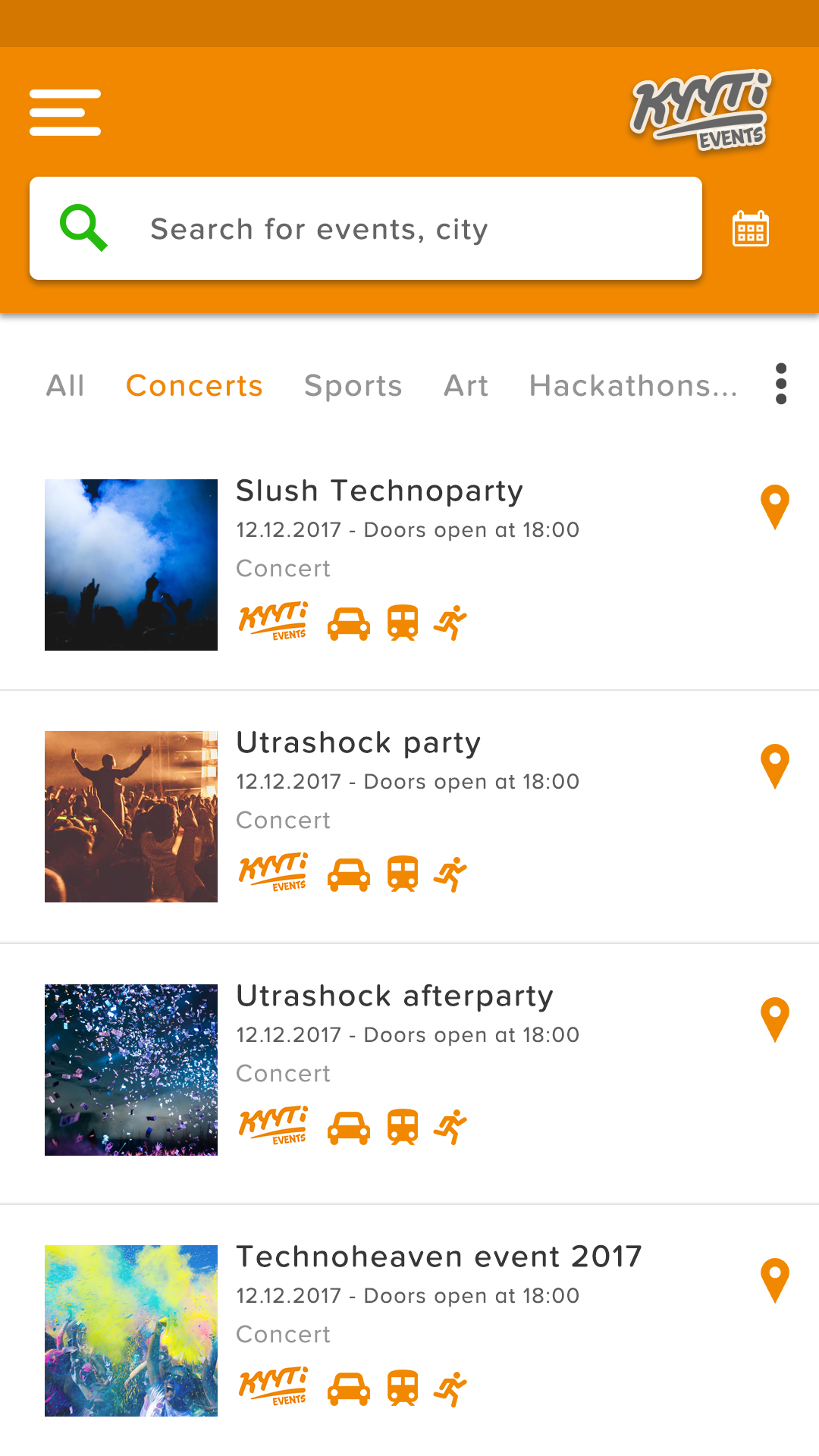Show Slush Technoparty location pin
This screenshot has width=819, height=1456.
[775, 507]
